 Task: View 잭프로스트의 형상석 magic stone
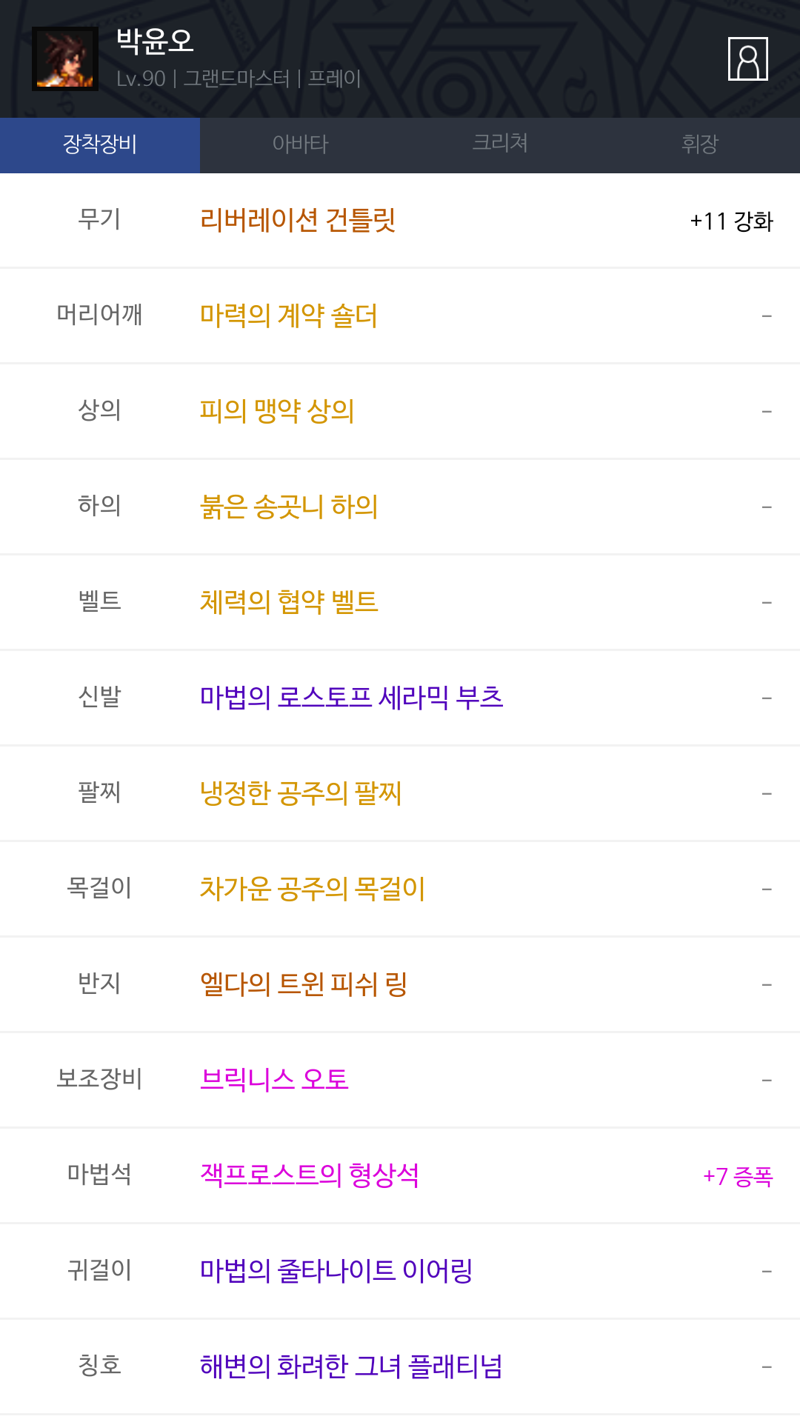400,1175
